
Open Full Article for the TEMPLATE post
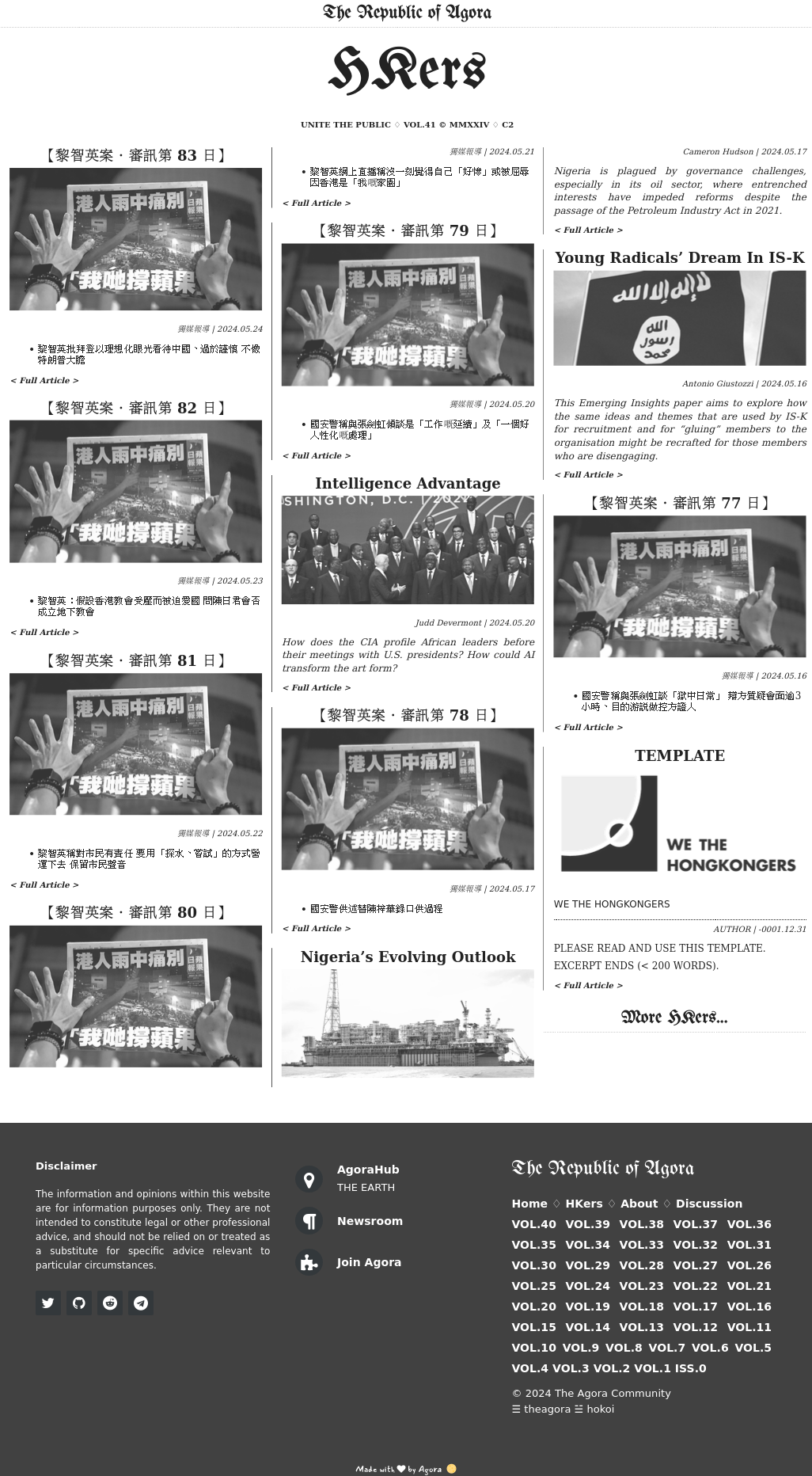(589, 985)
